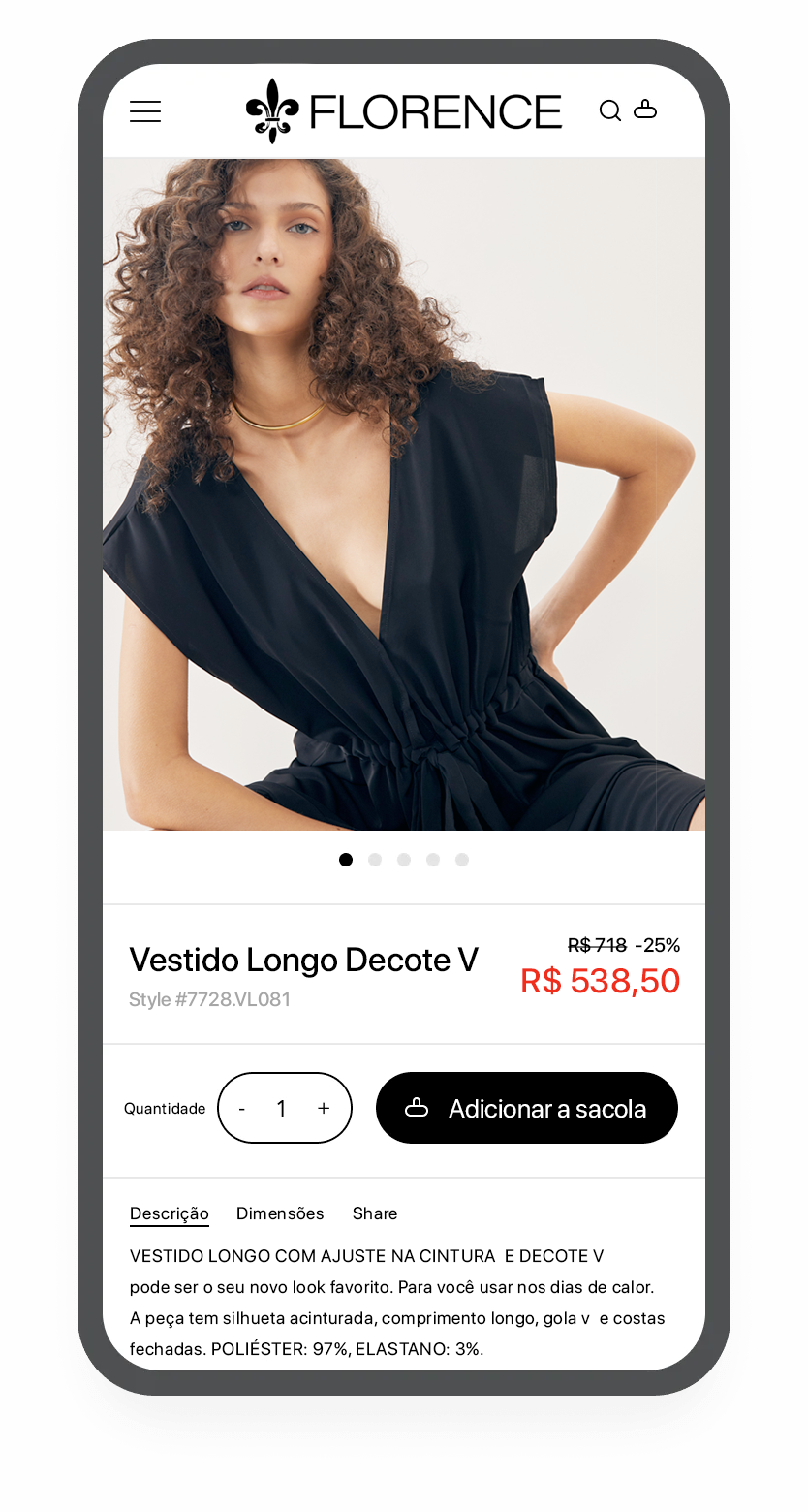Open the search icon

click(609, 110)
